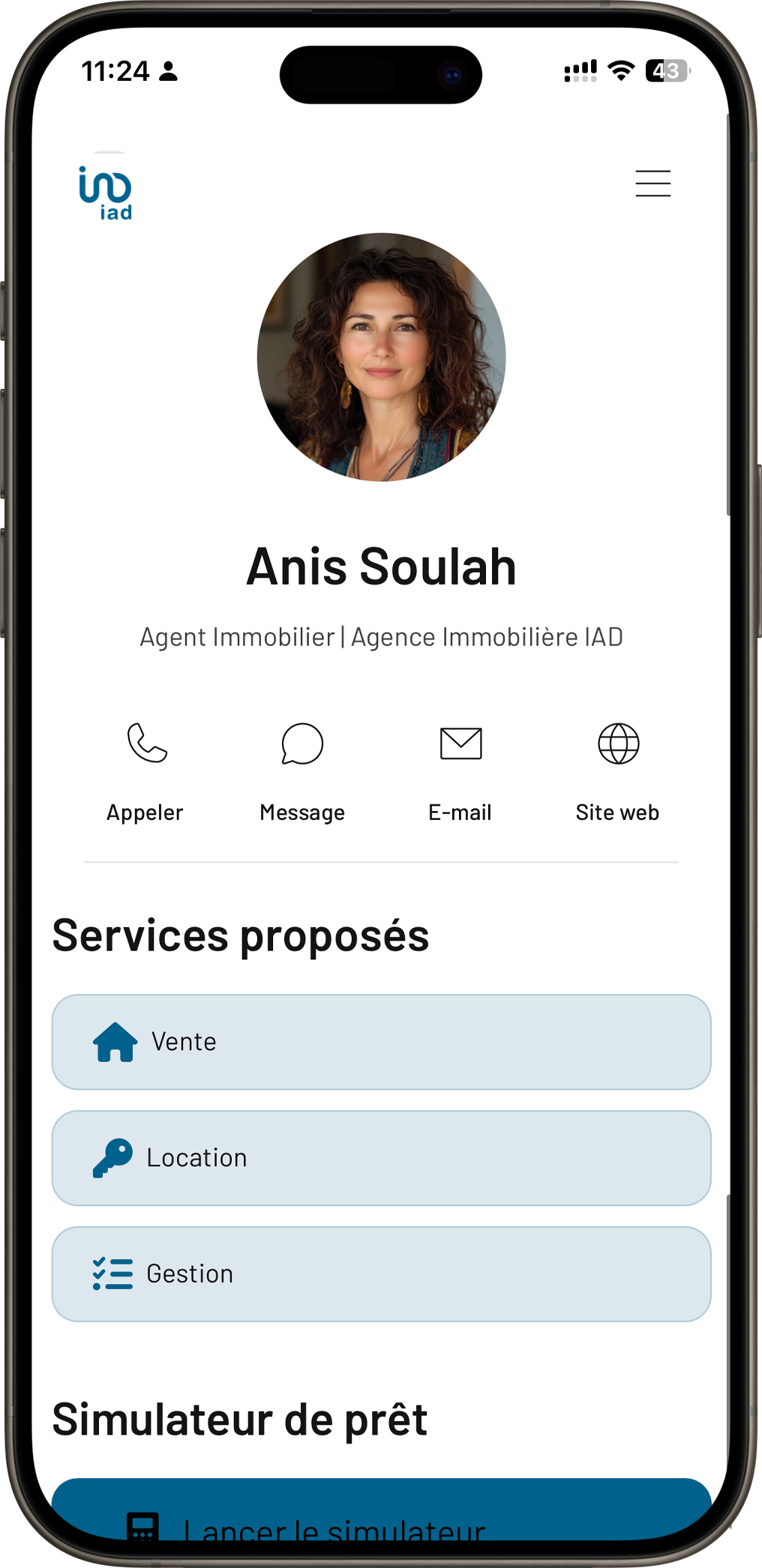Image resolution: width=762 pixels, height=1568 pixels.
Task: Open the Location service
Action: pyautogui.click(x=381, y=1158)
